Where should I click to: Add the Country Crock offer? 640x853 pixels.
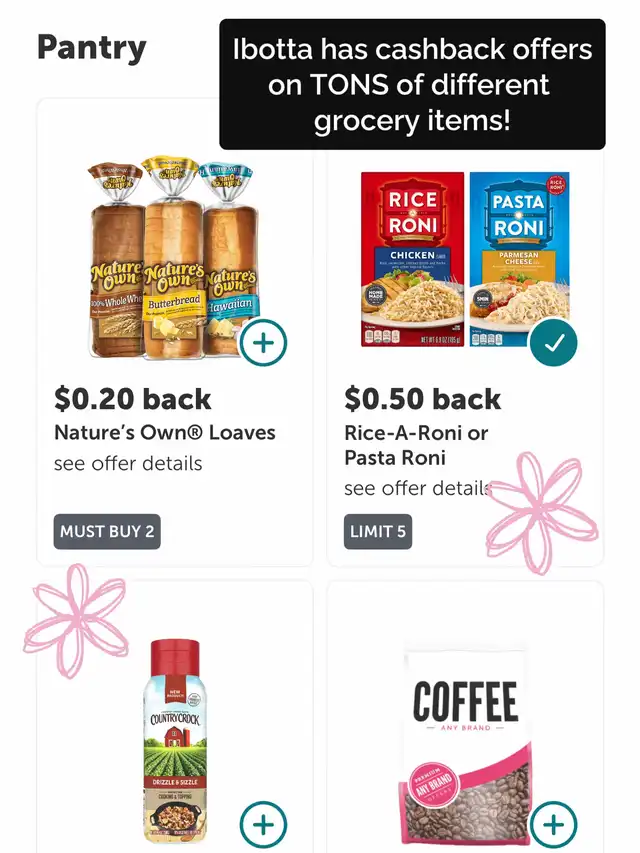pos(263,826)
